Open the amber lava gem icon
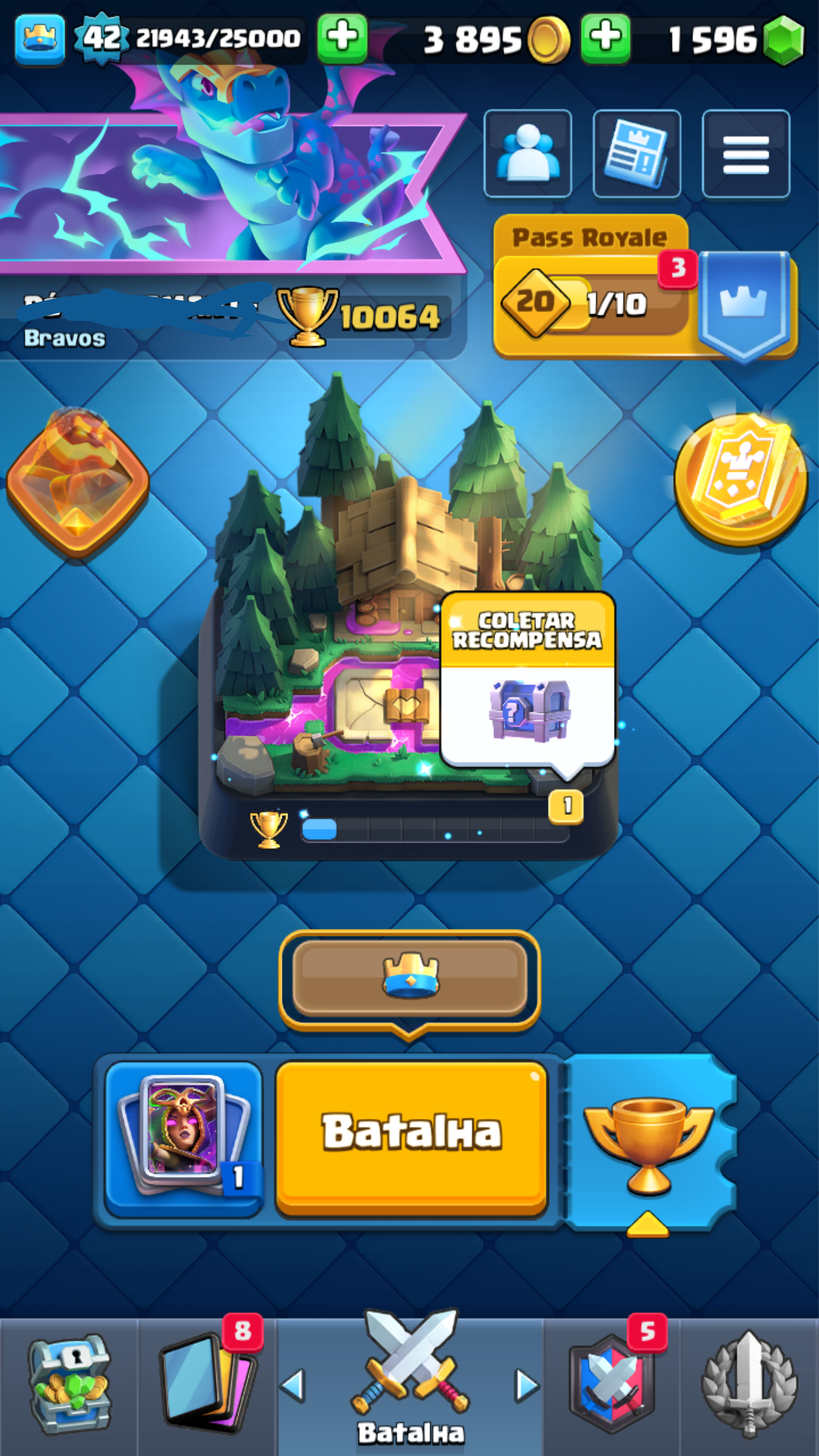819x1456 pixels. coord(78,482)
